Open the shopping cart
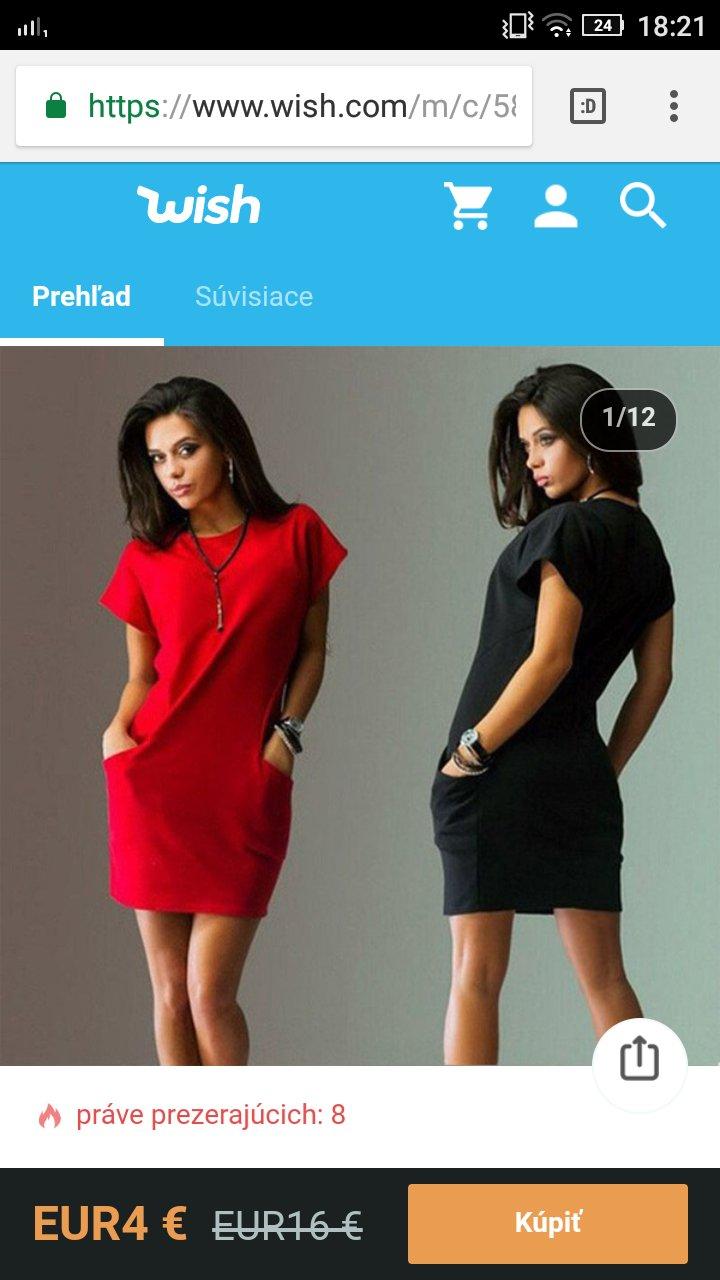 [x=468, y=206]
